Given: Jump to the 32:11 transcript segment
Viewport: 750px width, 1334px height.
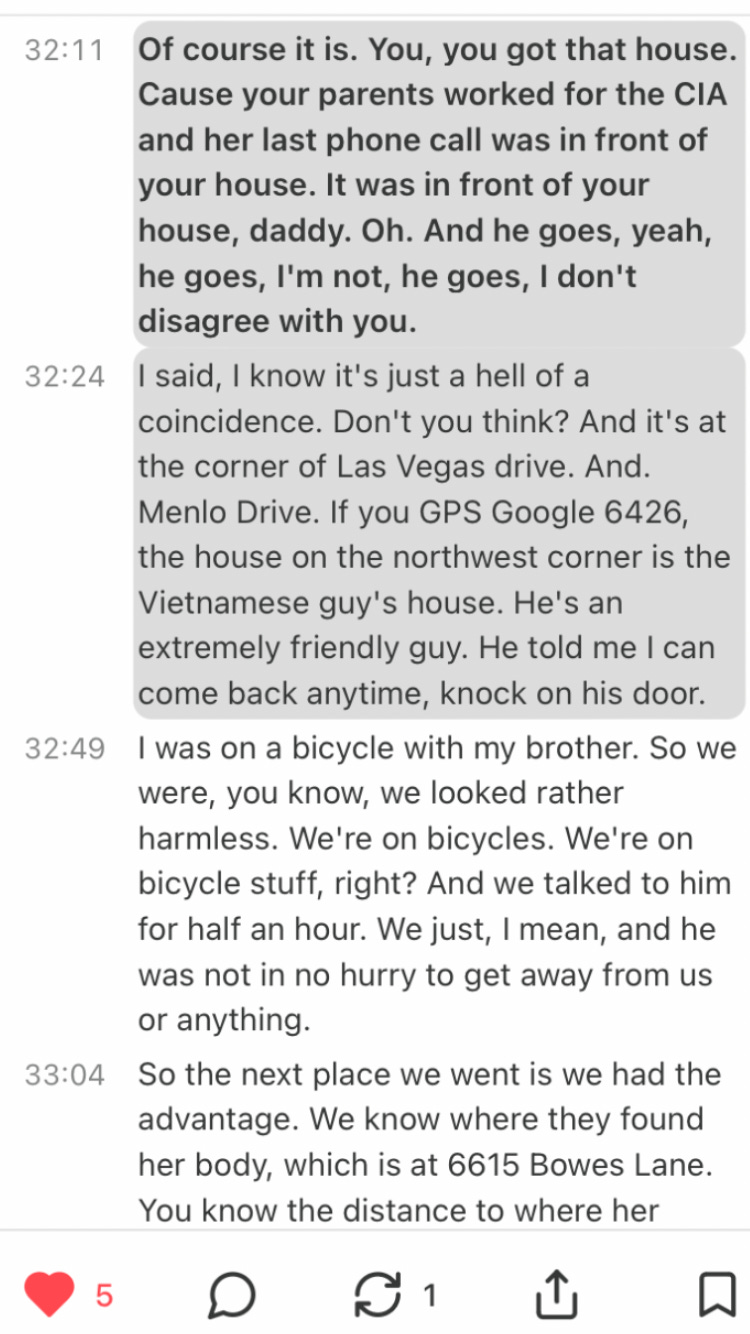Looking at the screenshot, I should pyautogui.click(x=64, y=51).
